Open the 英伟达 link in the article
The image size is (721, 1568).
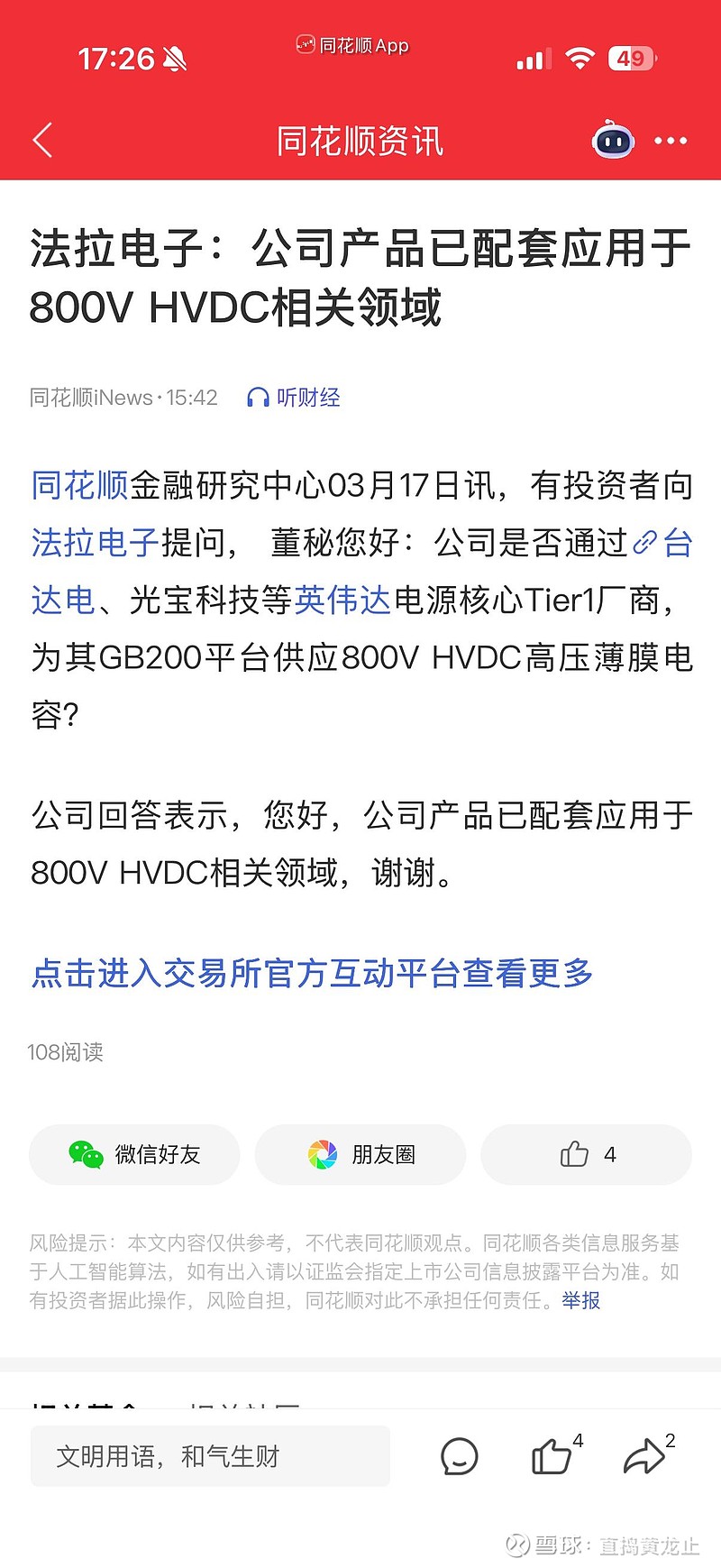(342, 601)
